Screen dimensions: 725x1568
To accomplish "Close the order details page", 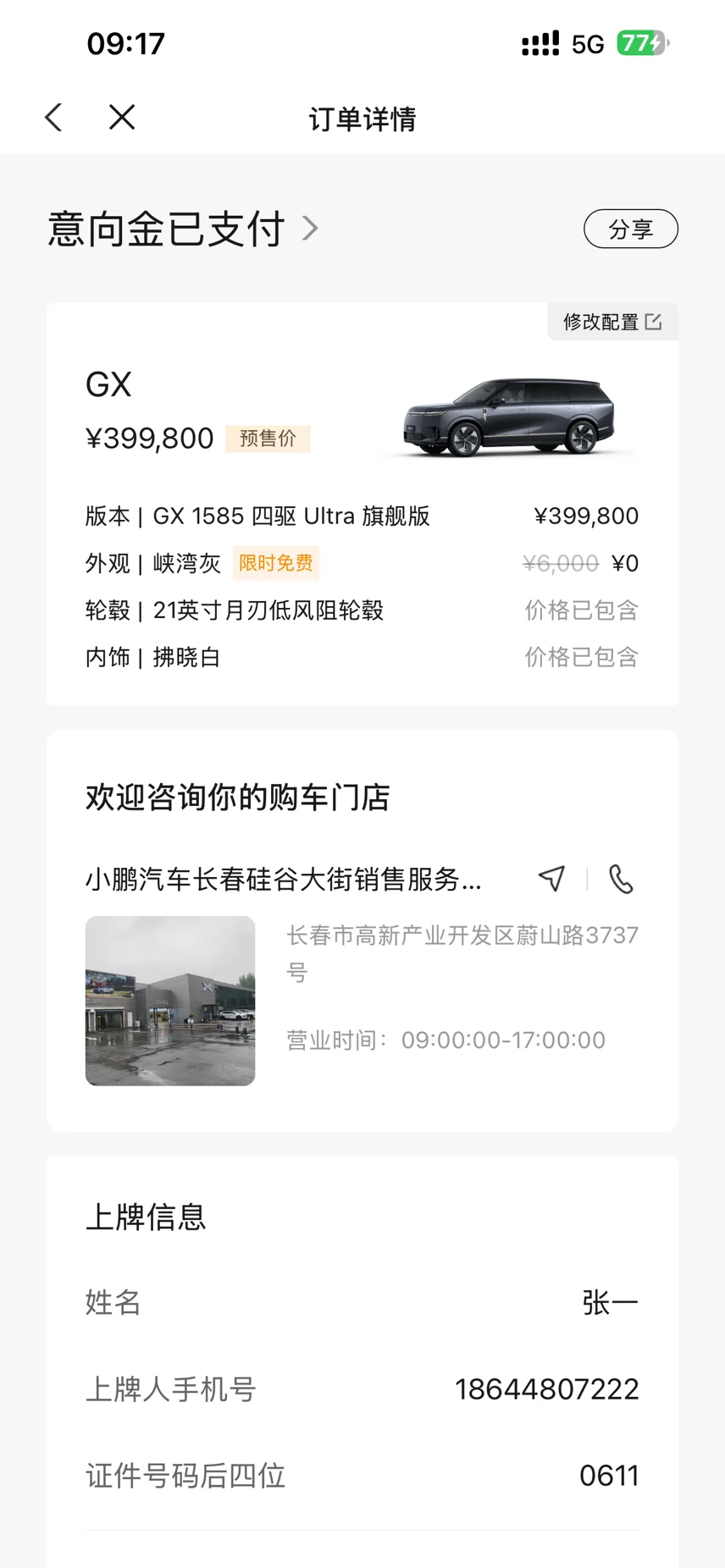I will point(122,118).
